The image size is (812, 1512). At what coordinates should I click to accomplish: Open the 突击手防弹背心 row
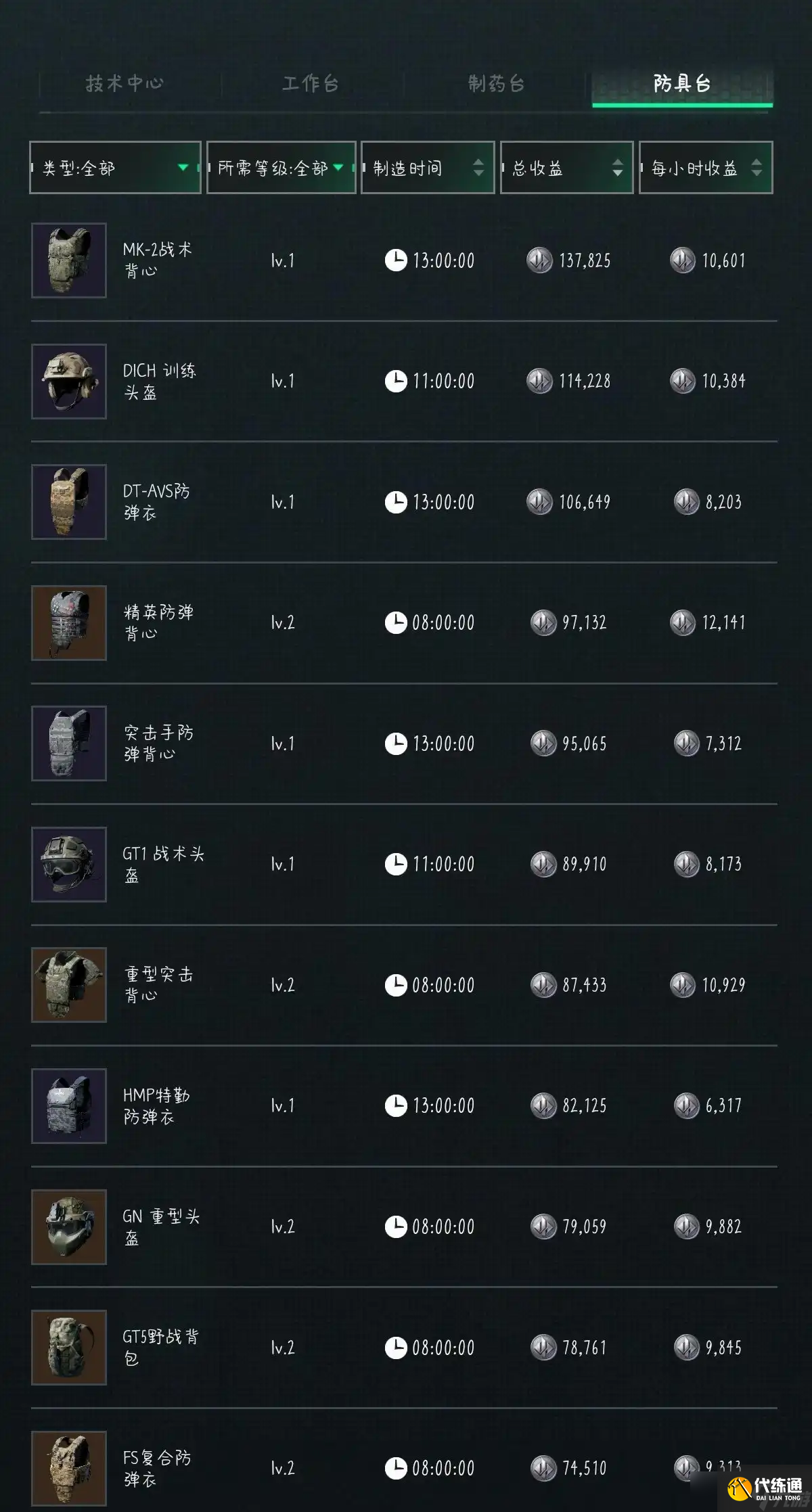(158, 743)
